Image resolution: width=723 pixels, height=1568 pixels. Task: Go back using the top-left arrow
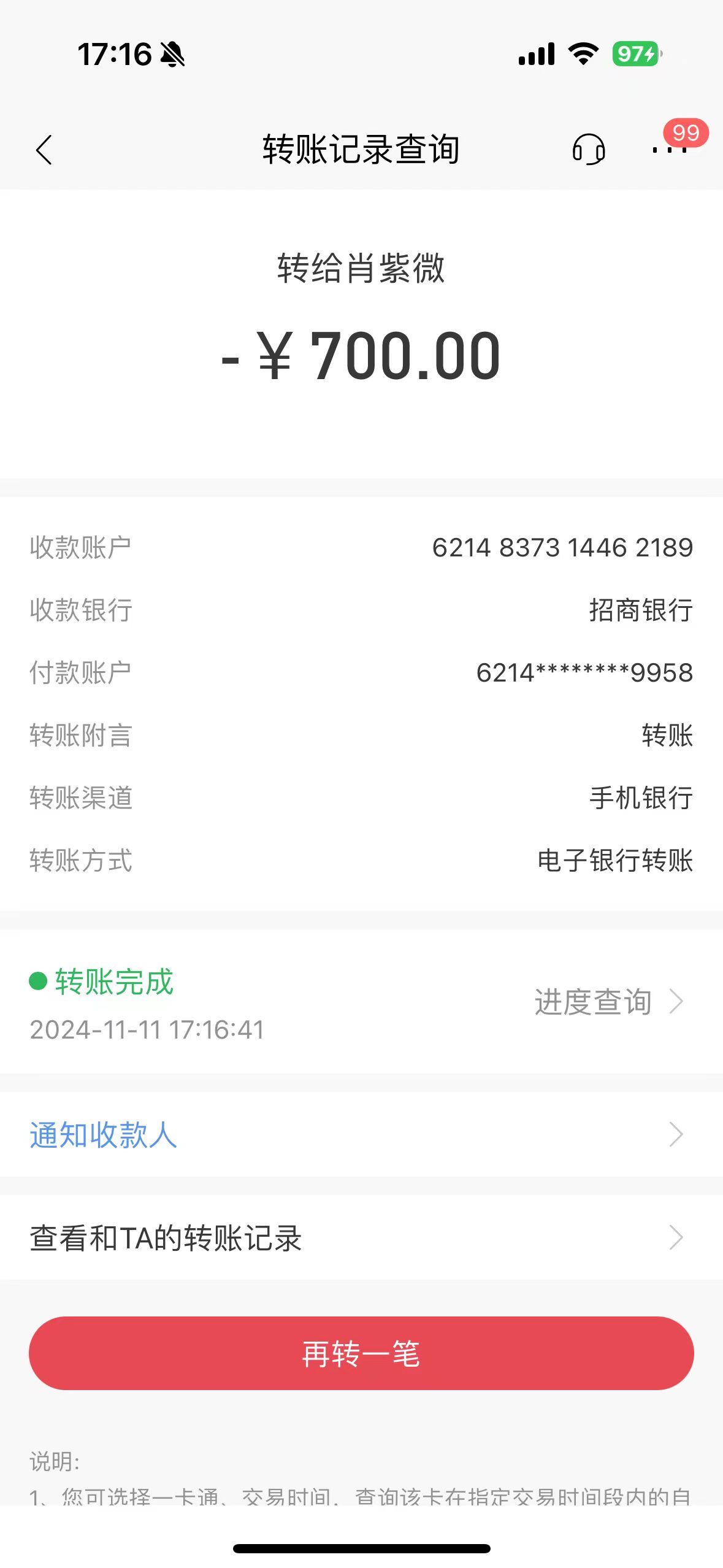click(44, 150)
